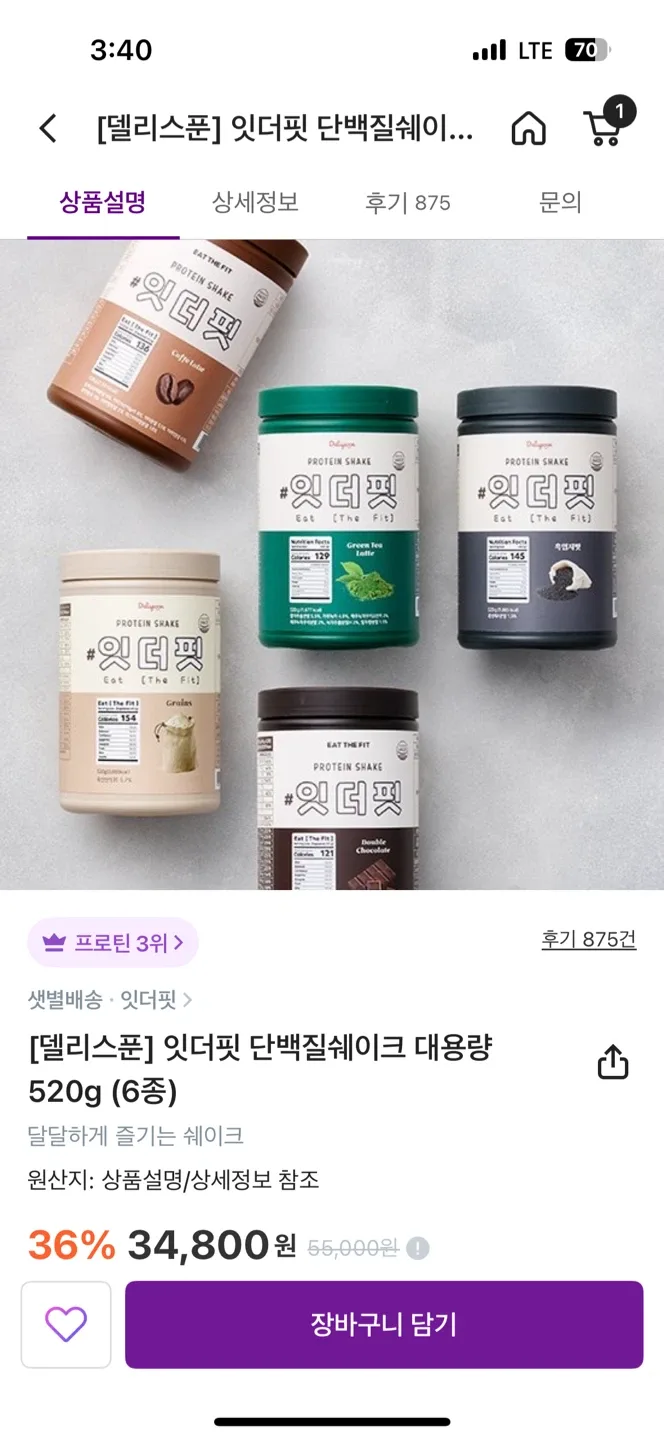Switch to the 상세정보 tab
Image resolution: width=664 pixels, height=1440 pixels.
pyautogui.click(x=255, y=203)
